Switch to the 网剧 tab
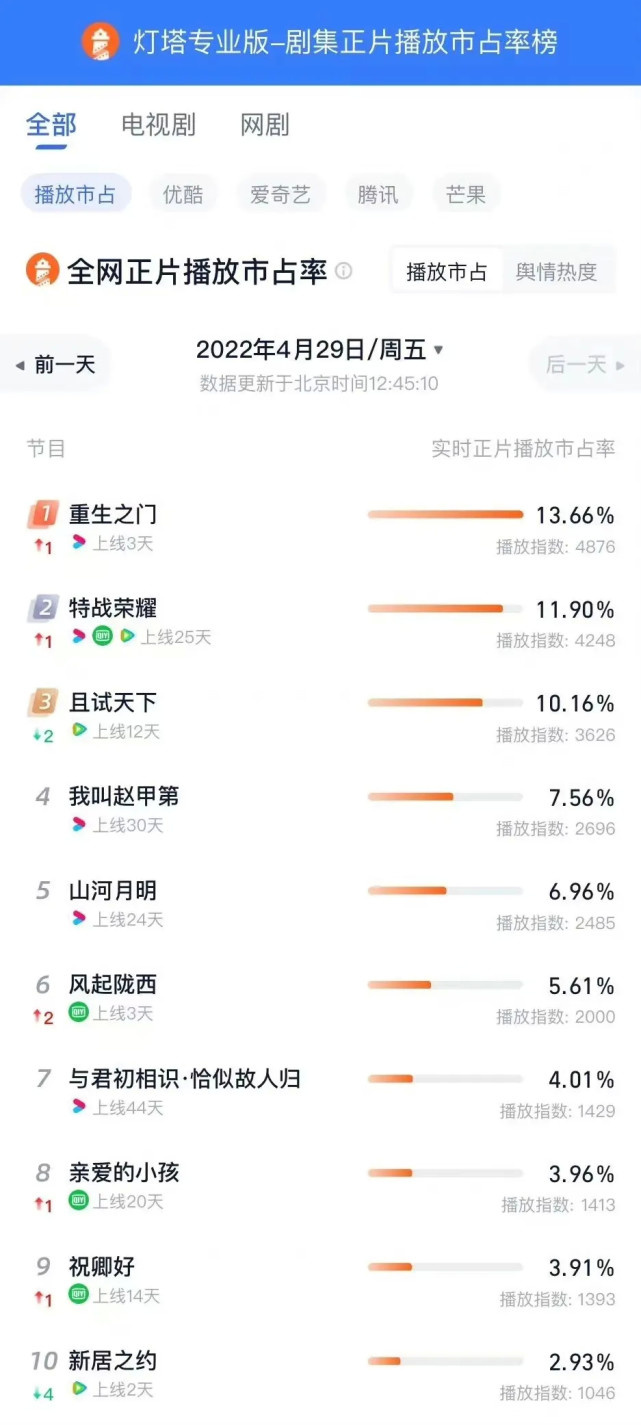This screenshot has width=641, height=1425. [x=265, y=125]
